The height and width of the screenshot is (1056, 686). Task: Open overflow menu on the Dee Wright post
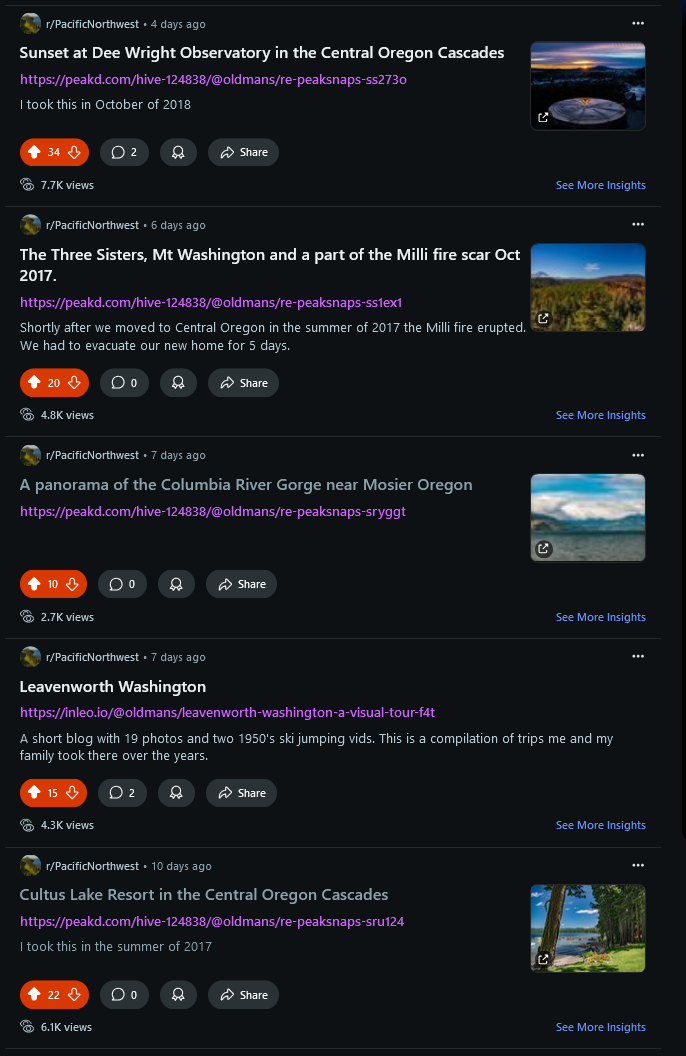tap(638, 23)
